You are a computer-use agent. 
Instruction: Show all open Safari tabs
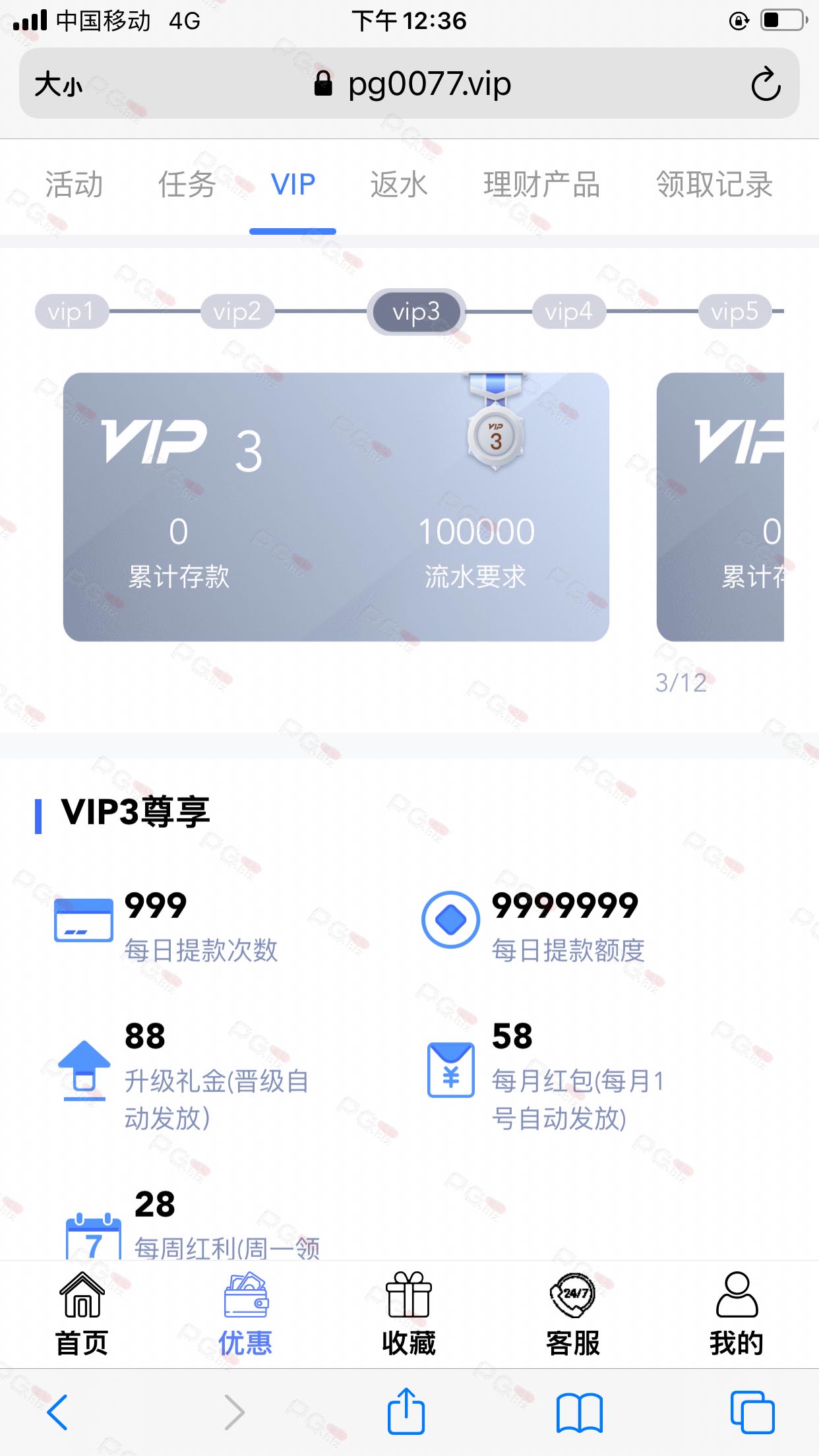(752, 1412)
